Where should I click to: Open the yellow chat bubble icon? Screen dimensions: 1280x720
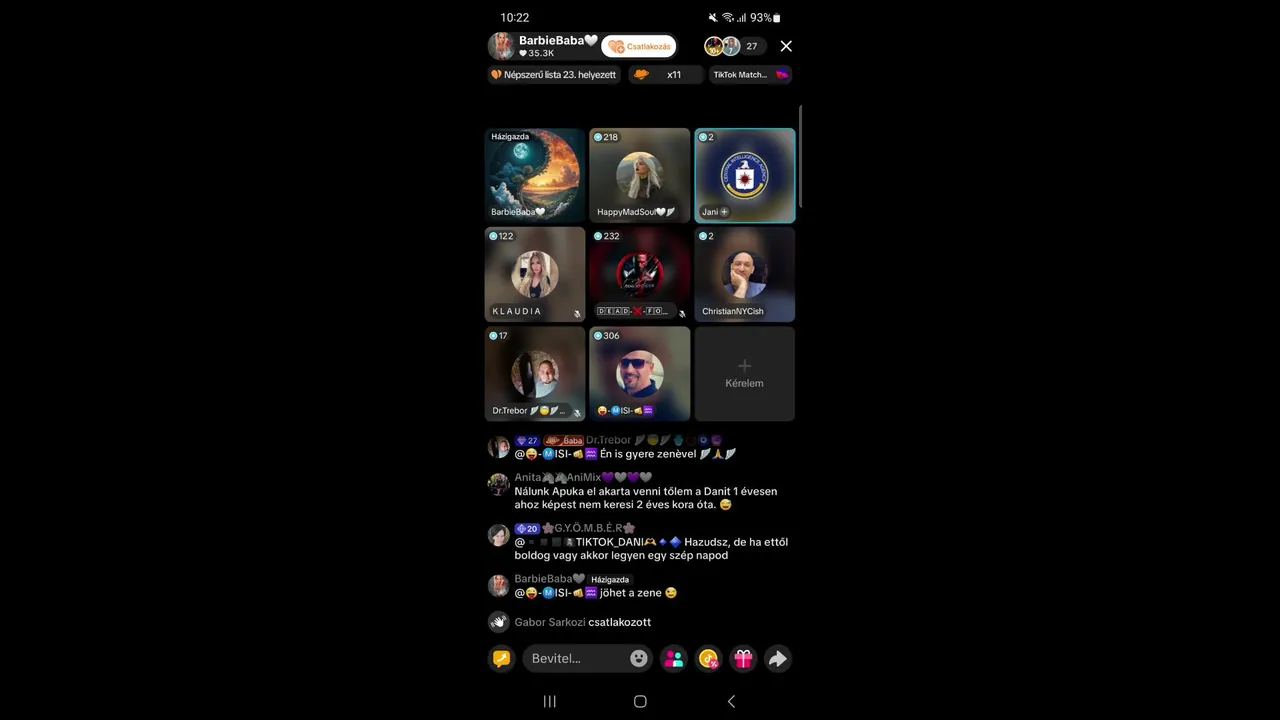pos(502,658)
